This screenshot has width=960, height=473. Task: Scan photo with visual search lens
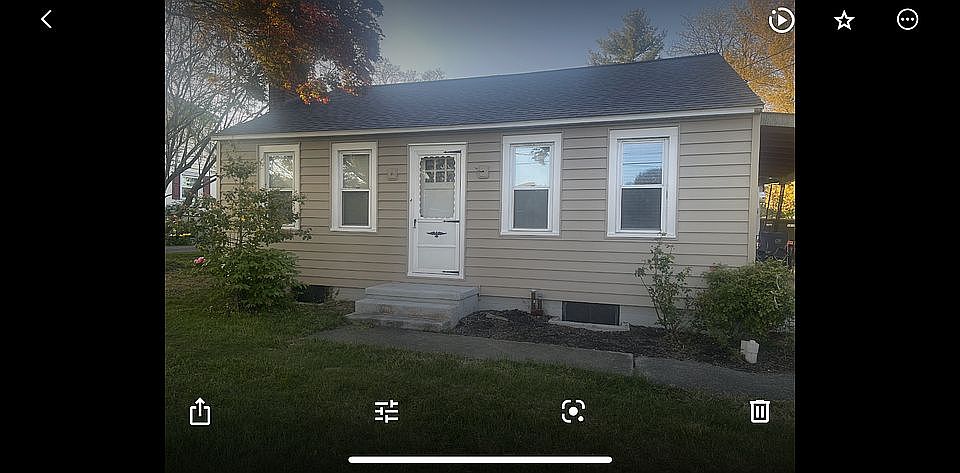click(x=573, y=411)
